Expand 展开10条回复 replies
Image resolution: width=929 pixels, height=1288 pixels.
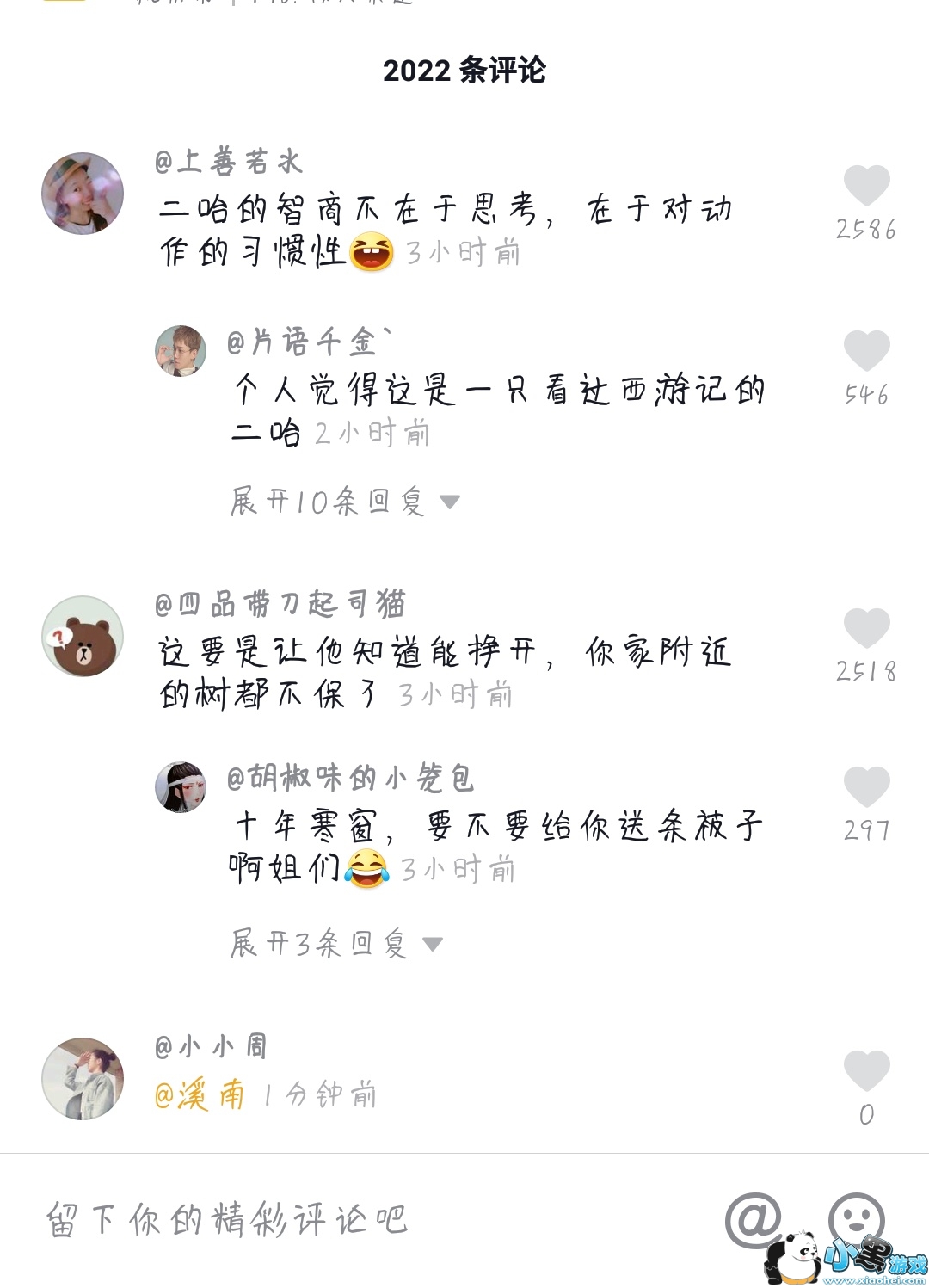[344, 502]
